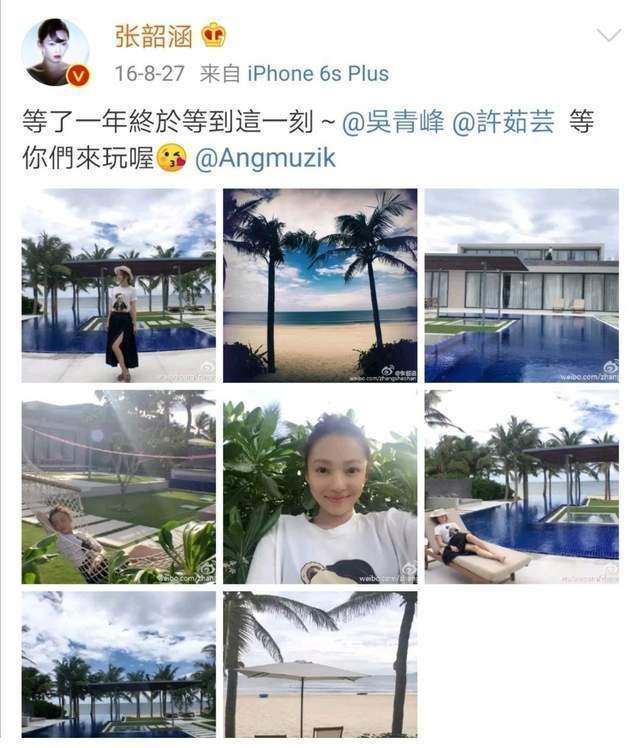
Task: Open the @吳青峰 mention link
Action: coord(392,123)
